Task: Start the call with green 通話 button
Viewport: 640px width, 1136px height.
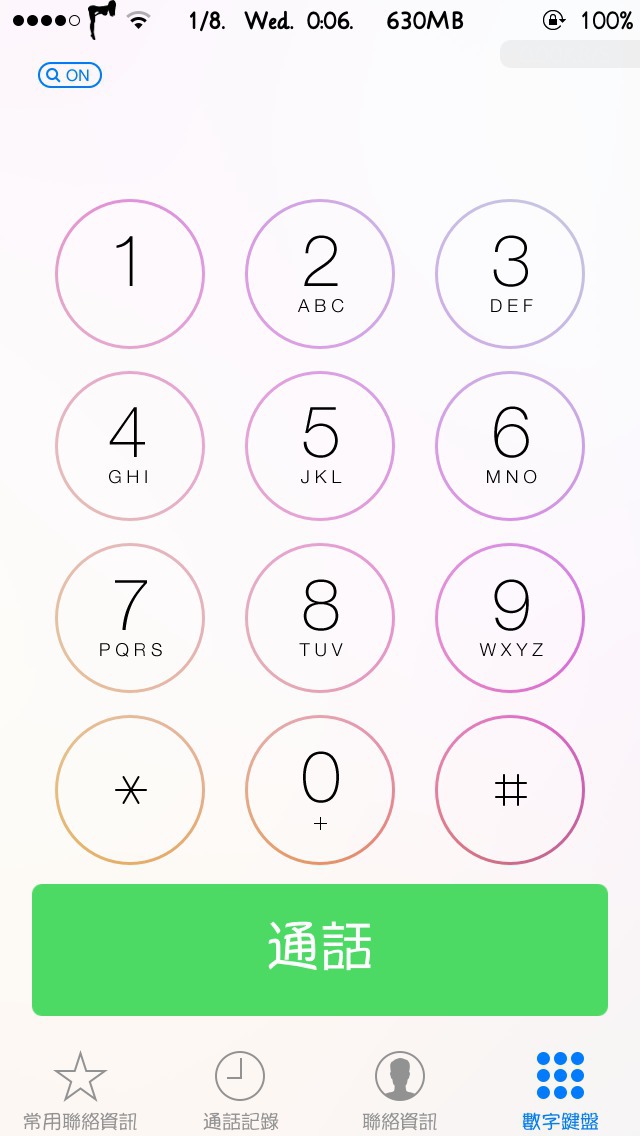Action: pyautogui.click(x=320, y=950)
